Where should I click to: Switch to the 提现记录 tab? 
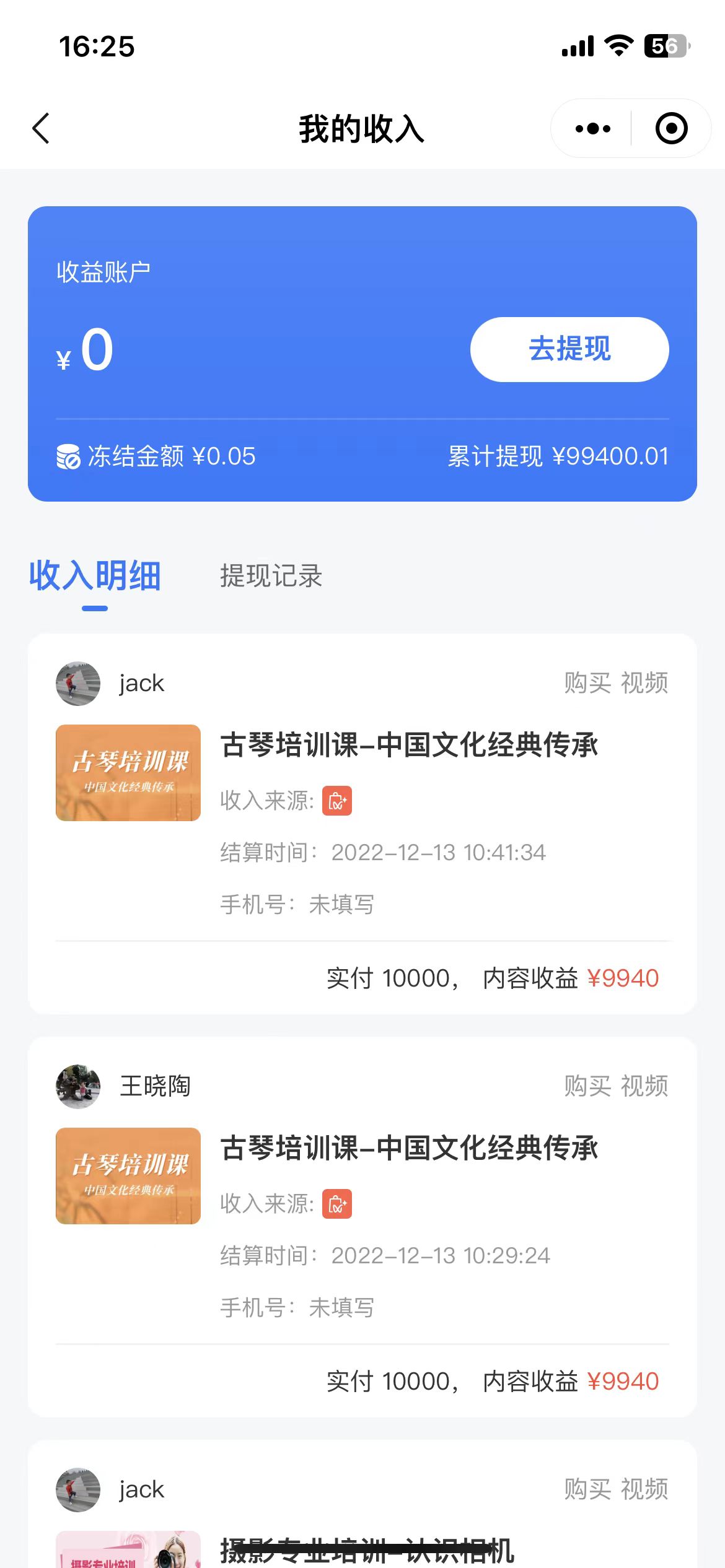tap(271, 576)
